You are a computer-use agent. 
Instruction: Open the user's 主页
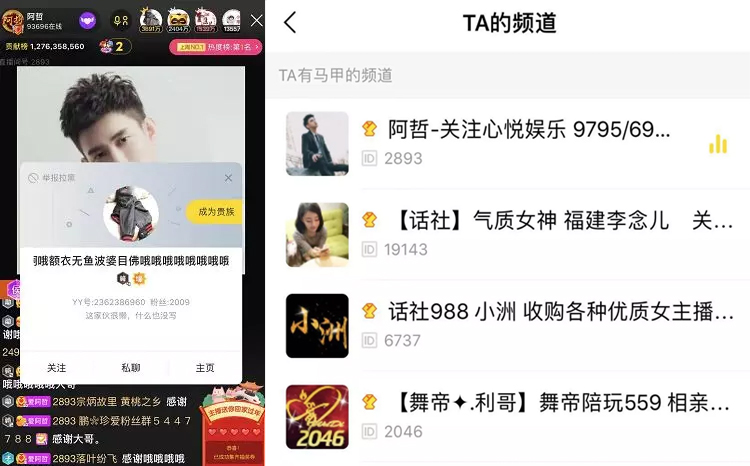pyautogui.click(x=205, y=367)
